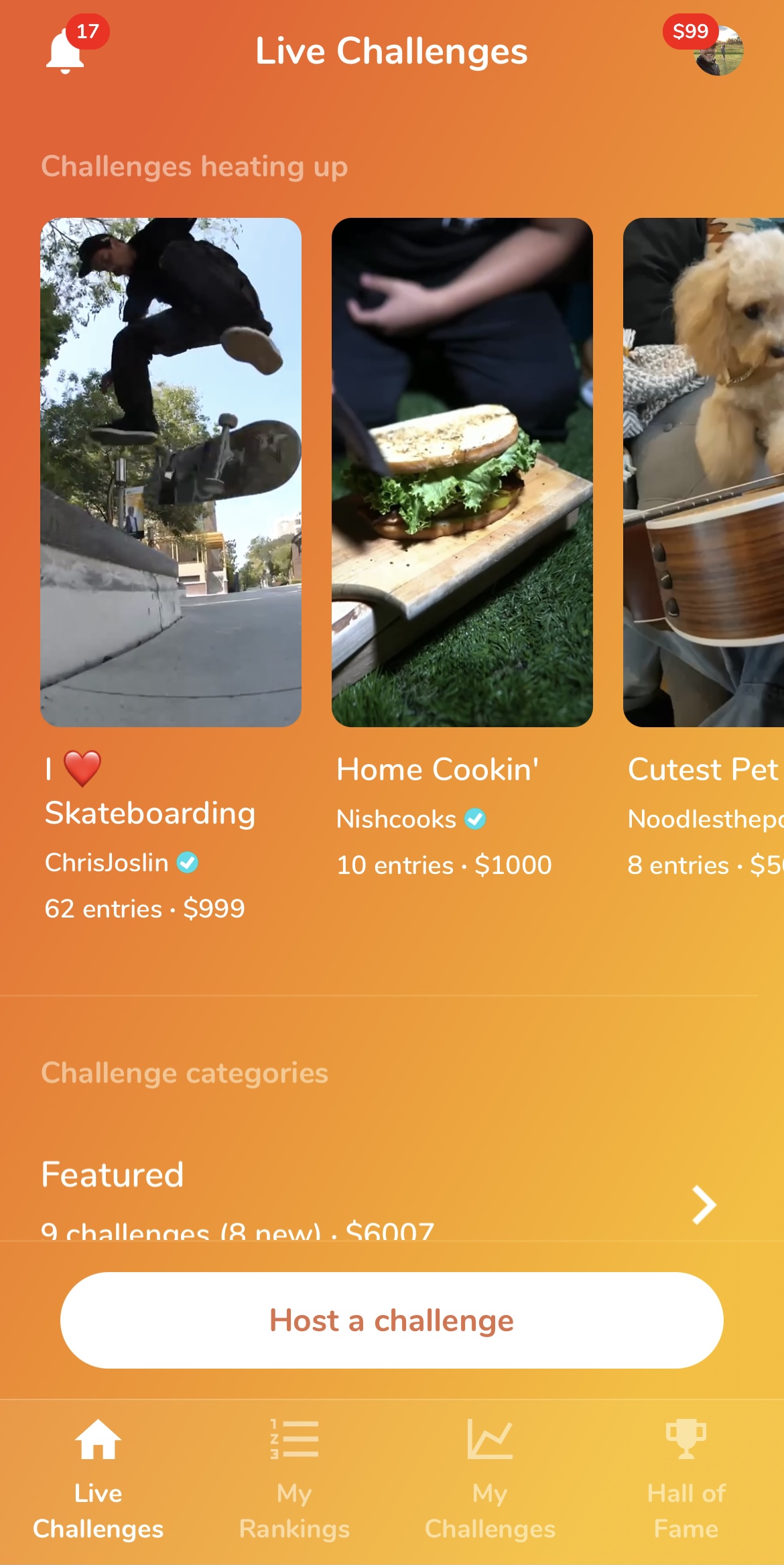This screenshot has height=1565, width=784.
Task: Switch to the My Rankings tab
Action: click(294, 1479)
